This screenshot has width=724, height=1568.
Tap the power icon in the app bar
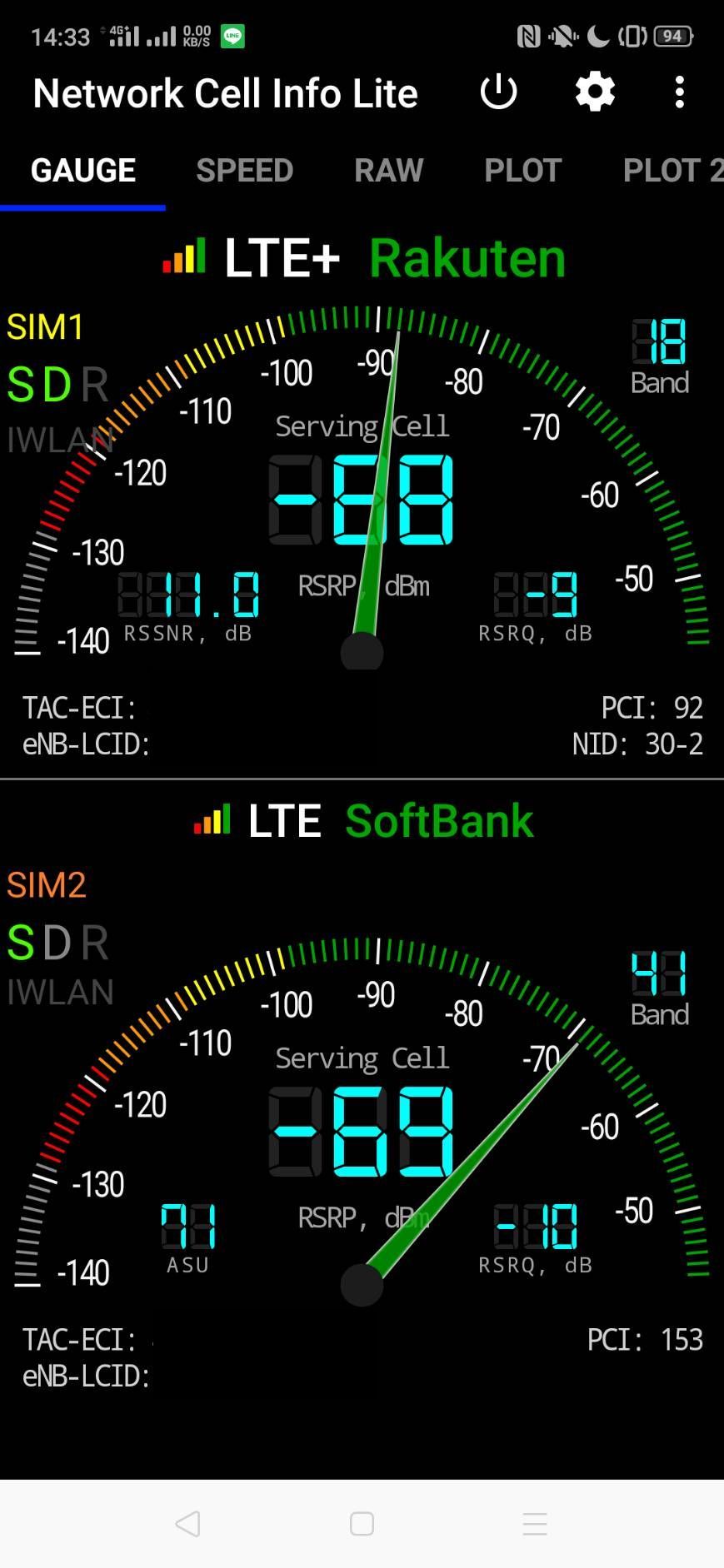pyautogui.click(x=498, y=92)
